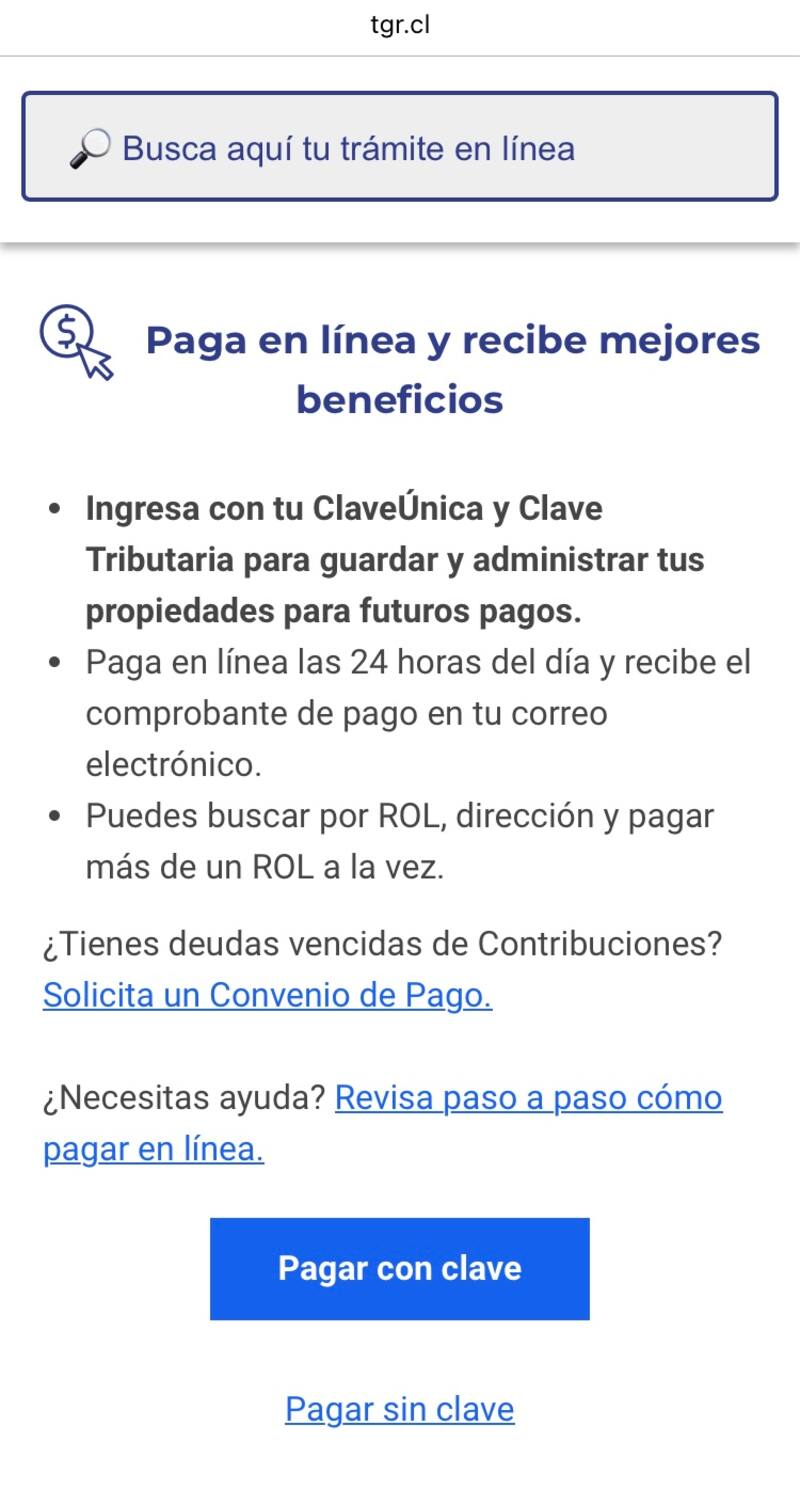Open the 'Solicita un Convenio de Pago' link
Viewport: 800px width, 1489px height.
(267, 995)
